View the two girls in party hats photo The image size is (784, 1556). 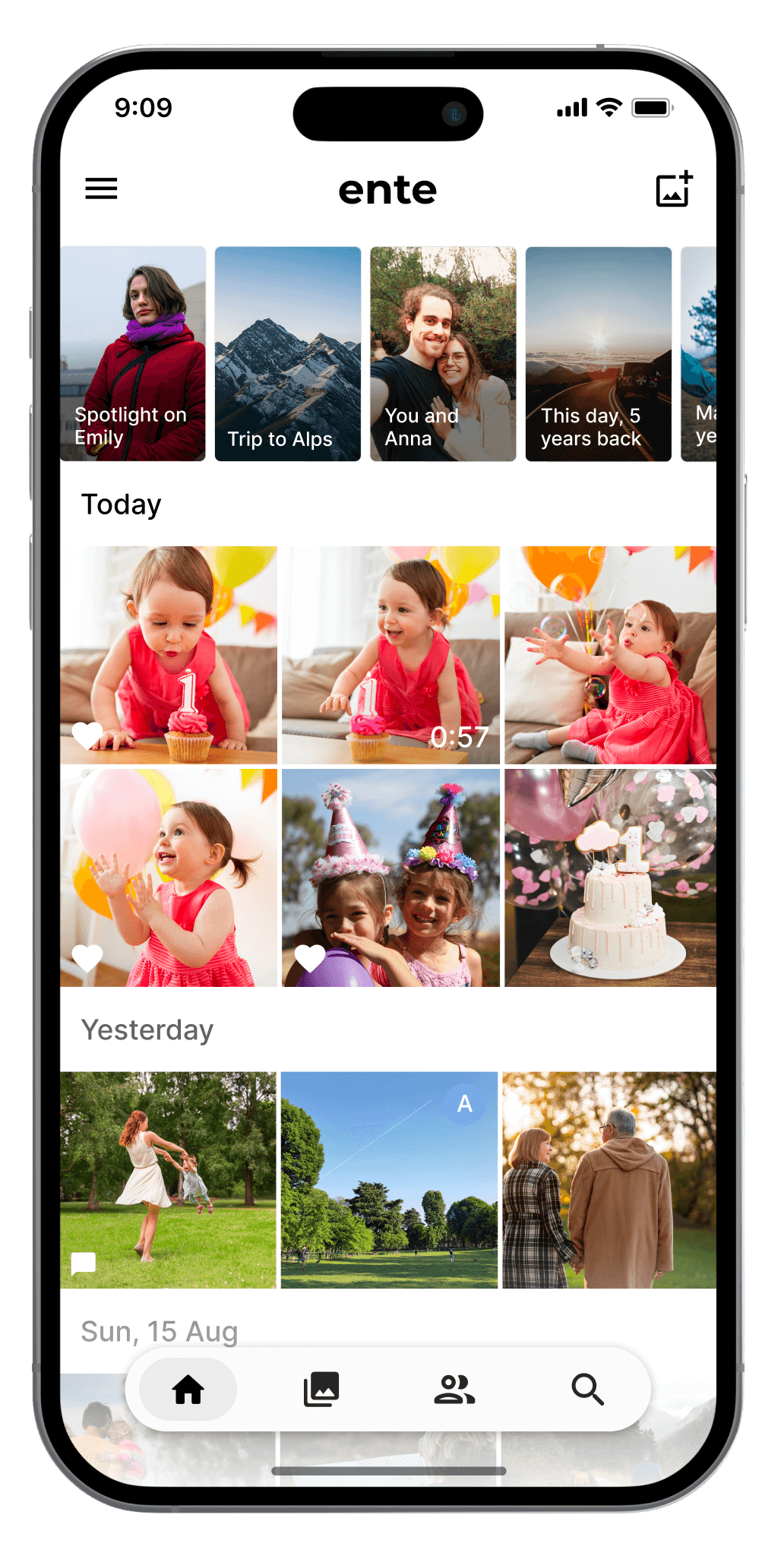click(x=390, y=878)
